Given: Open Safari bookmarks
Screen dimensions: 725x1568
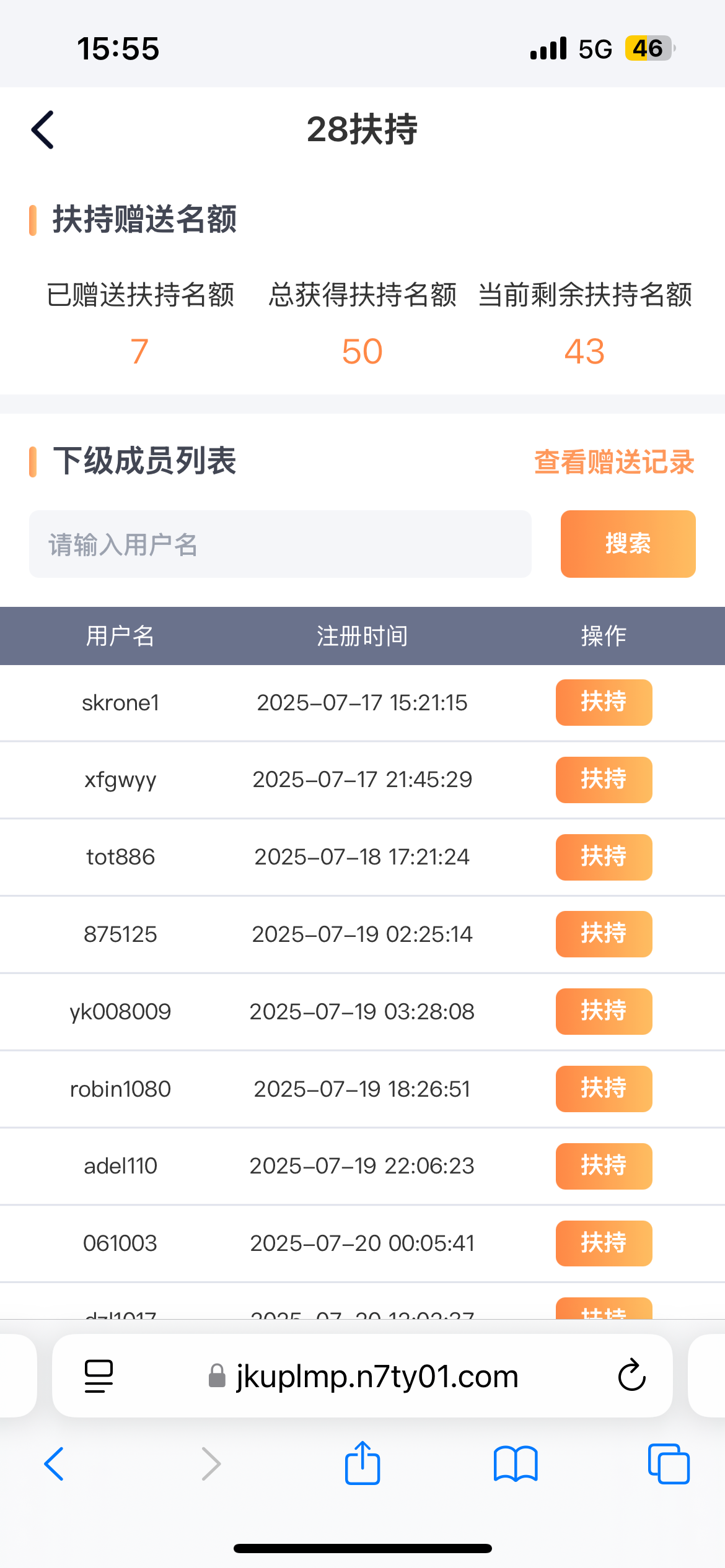Looking at the screenshot, I should click(516, 1464).
